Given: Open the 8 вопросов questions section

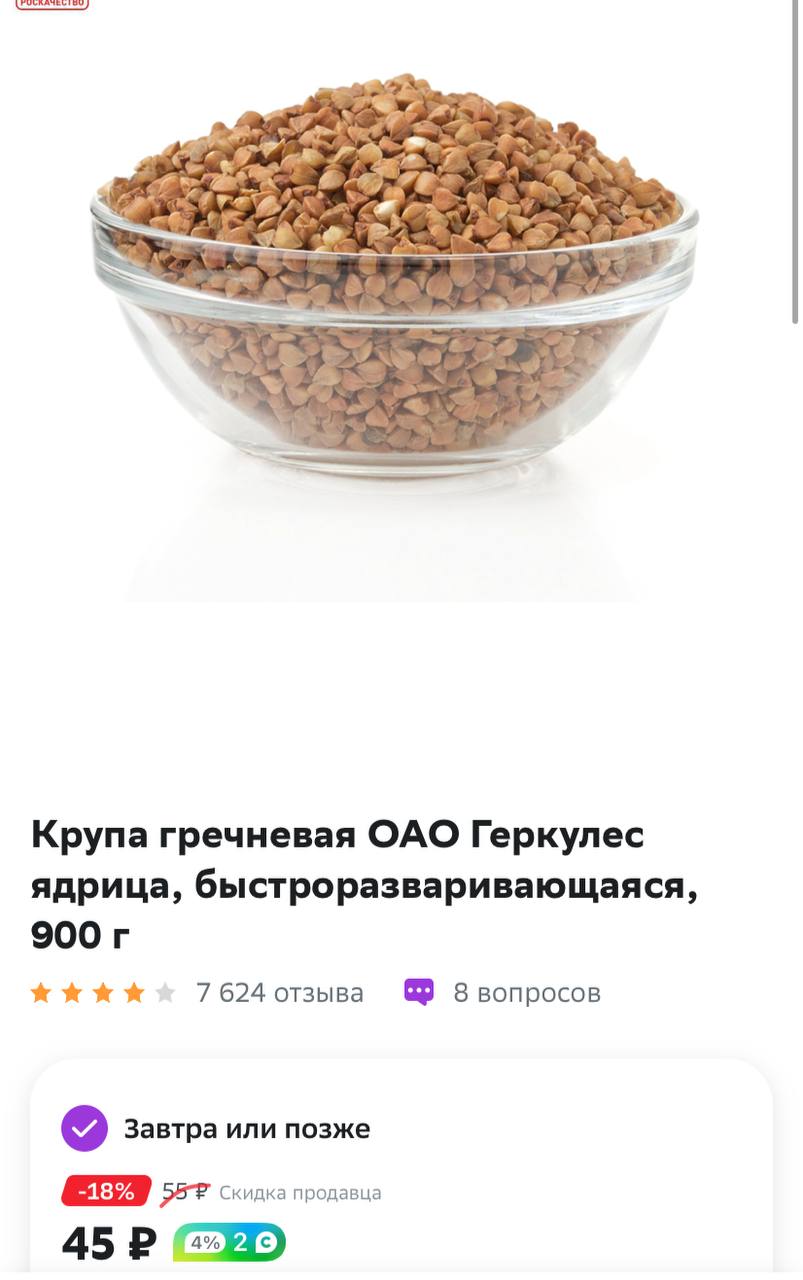Looking at the screenshot, I should pyautogui.click(x=526, y=993).
